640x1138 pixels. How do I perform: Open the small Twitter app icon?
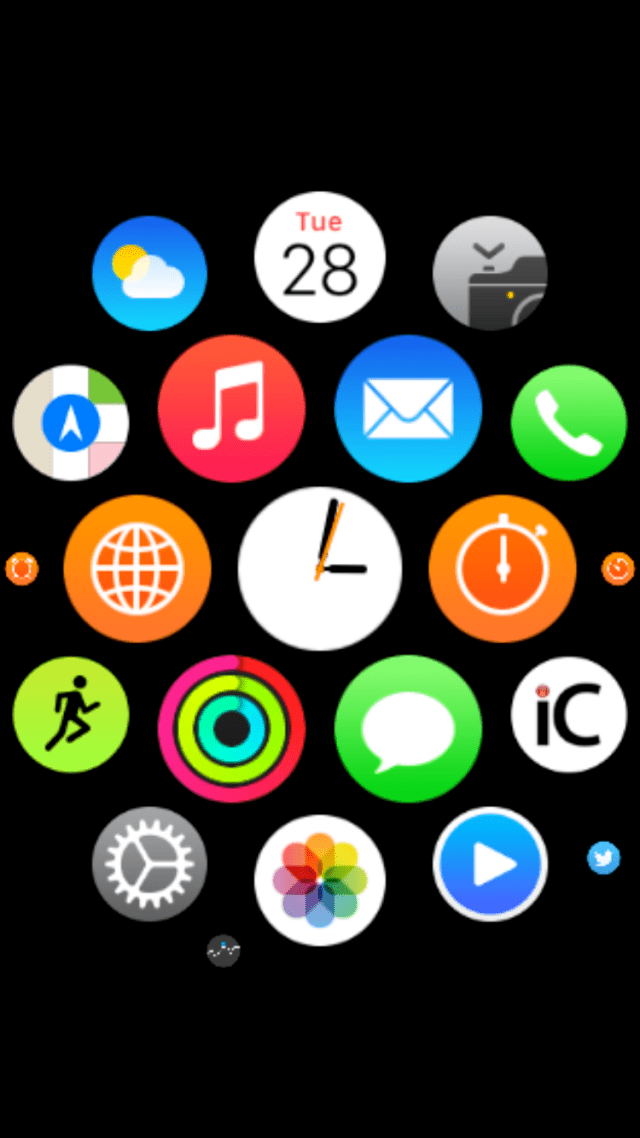pyautogui.click(x=603, y=857)
